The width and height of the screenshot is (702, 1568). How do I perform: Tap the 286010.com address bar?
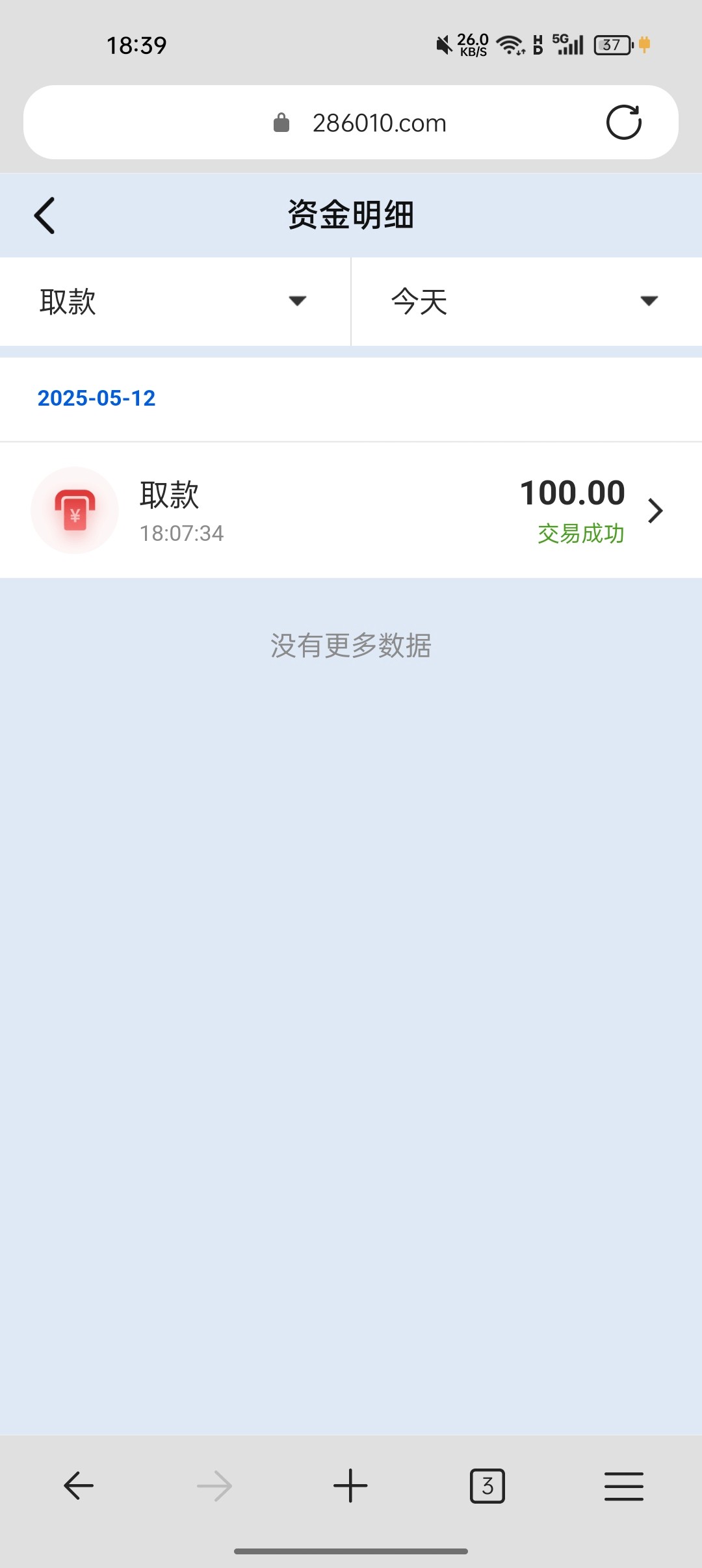point(351,122)
